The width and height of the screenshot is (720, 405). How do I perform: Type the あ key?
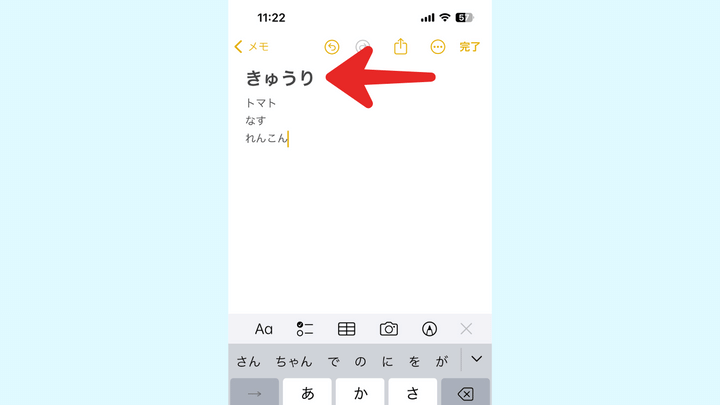308,393
